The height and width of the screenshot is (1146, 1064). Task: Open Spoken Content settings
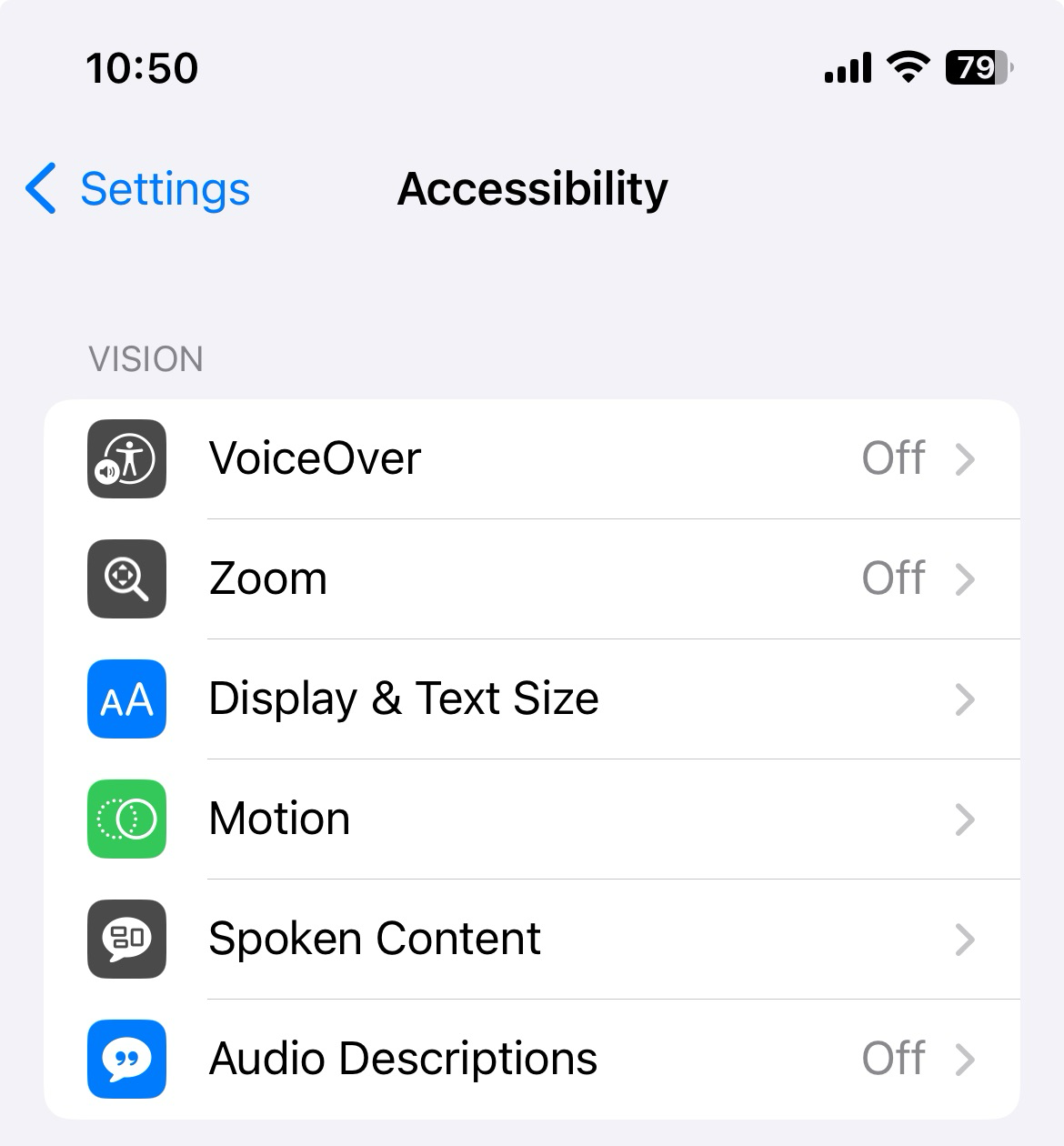(x=531, y=939)
